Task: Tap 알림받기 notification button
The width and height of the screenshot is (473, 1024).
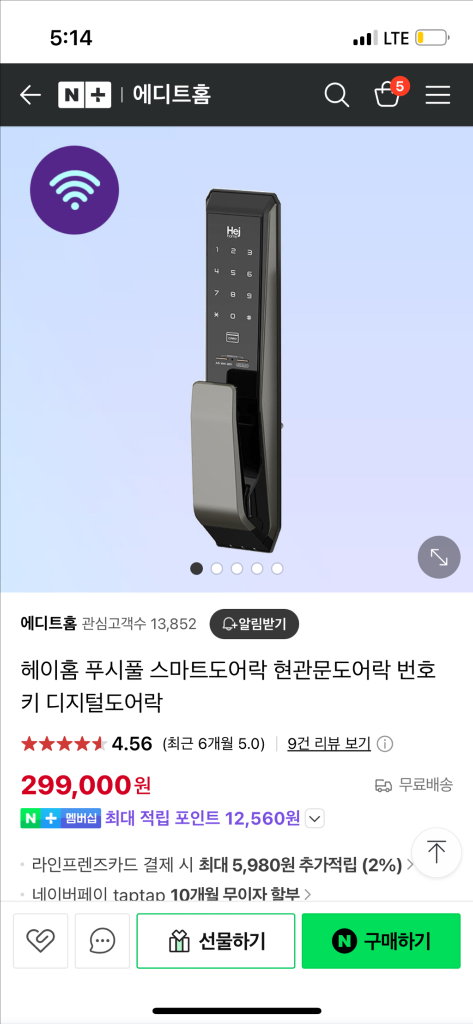Action: 253,624
